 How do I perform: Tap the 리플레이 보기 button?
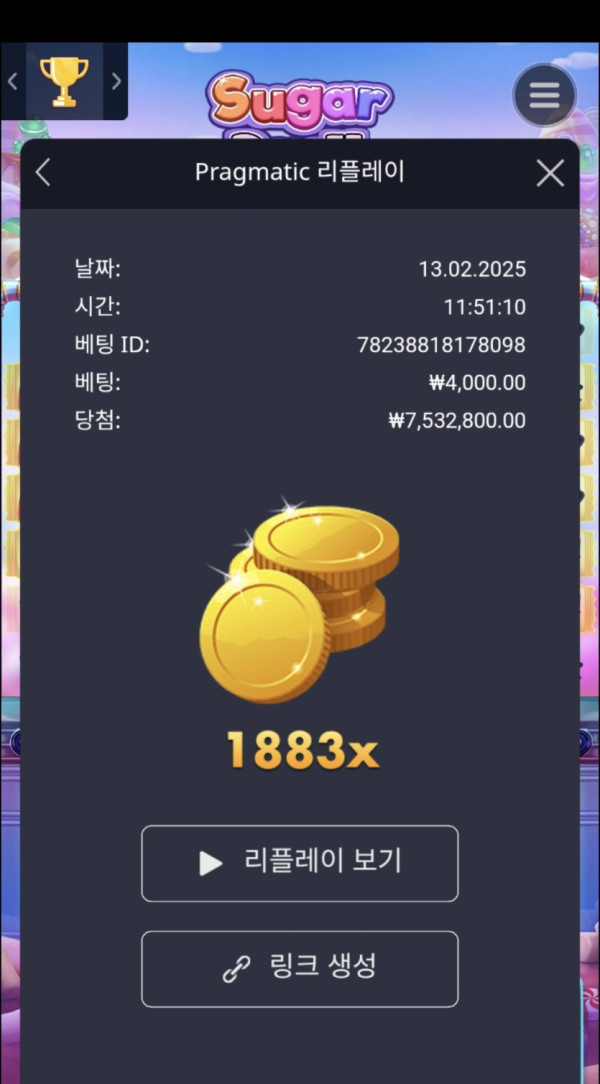coord(300,863)
